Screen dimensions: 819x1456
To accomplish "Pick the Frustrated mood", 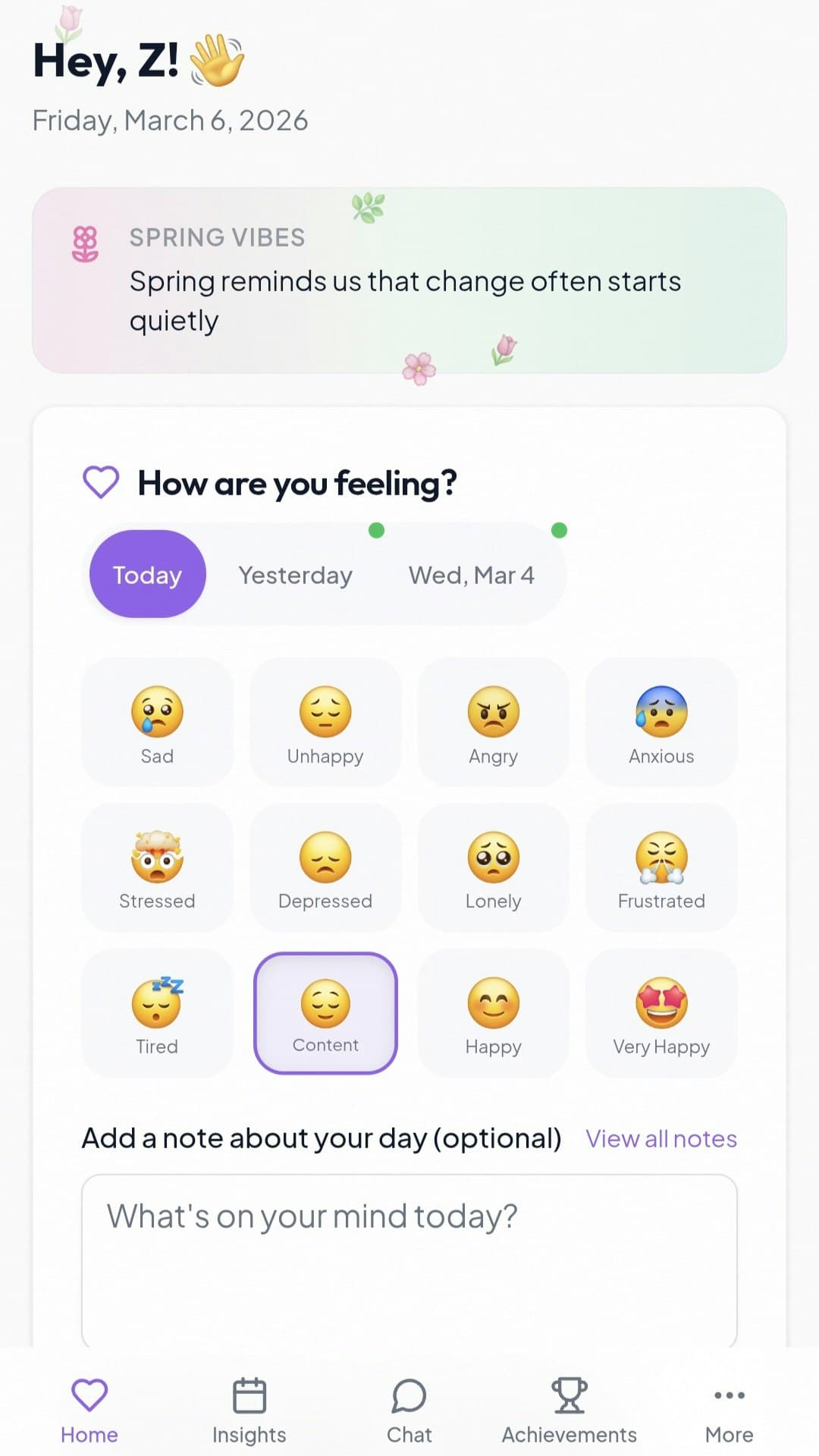I will [x=661, y=868].
